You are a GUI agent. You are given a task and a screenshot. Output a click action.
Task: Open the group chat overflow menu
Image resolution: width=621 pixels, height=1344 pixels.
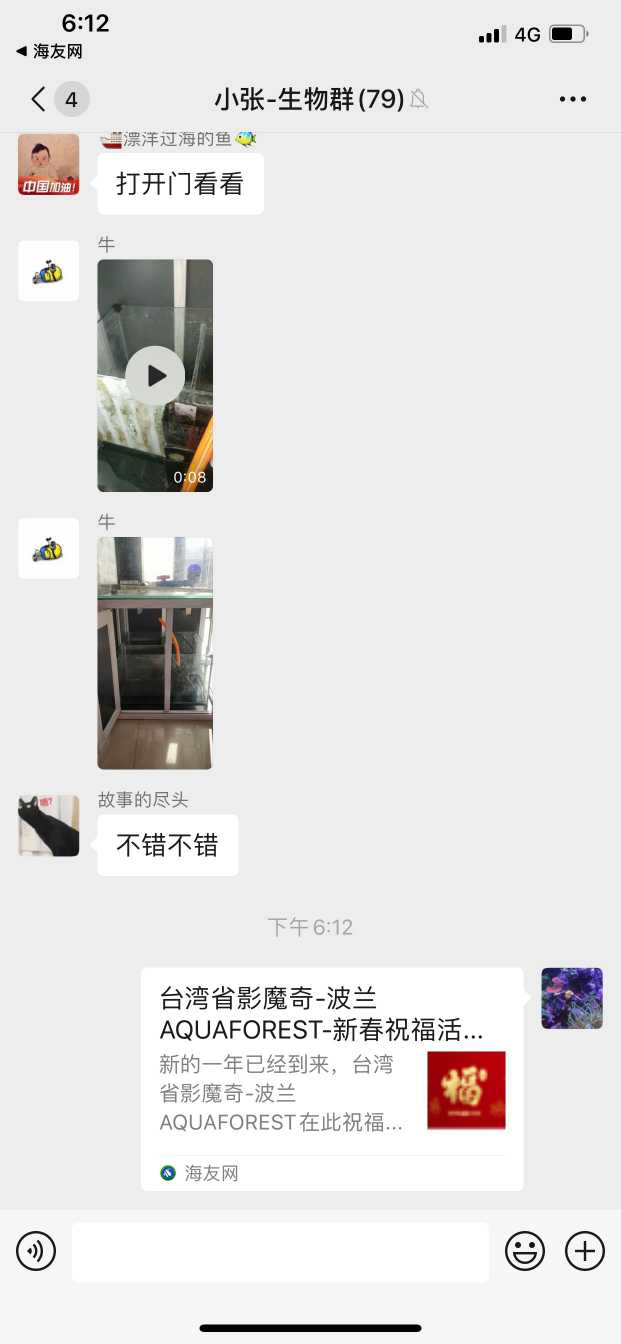[573, 99]
